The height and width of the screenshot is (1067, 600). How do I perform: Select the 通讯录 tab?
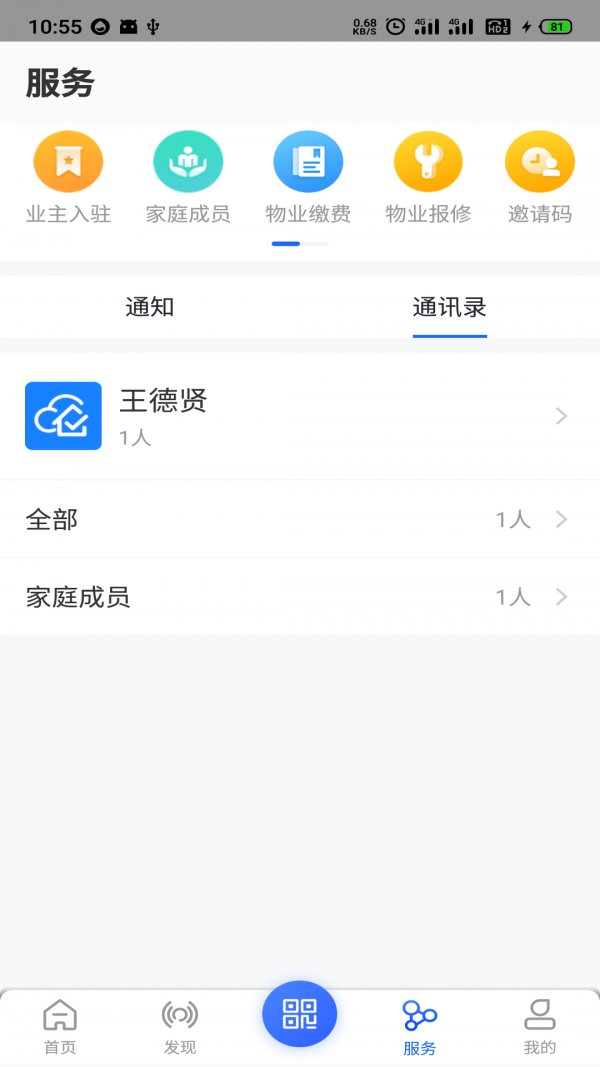[450, 307]
